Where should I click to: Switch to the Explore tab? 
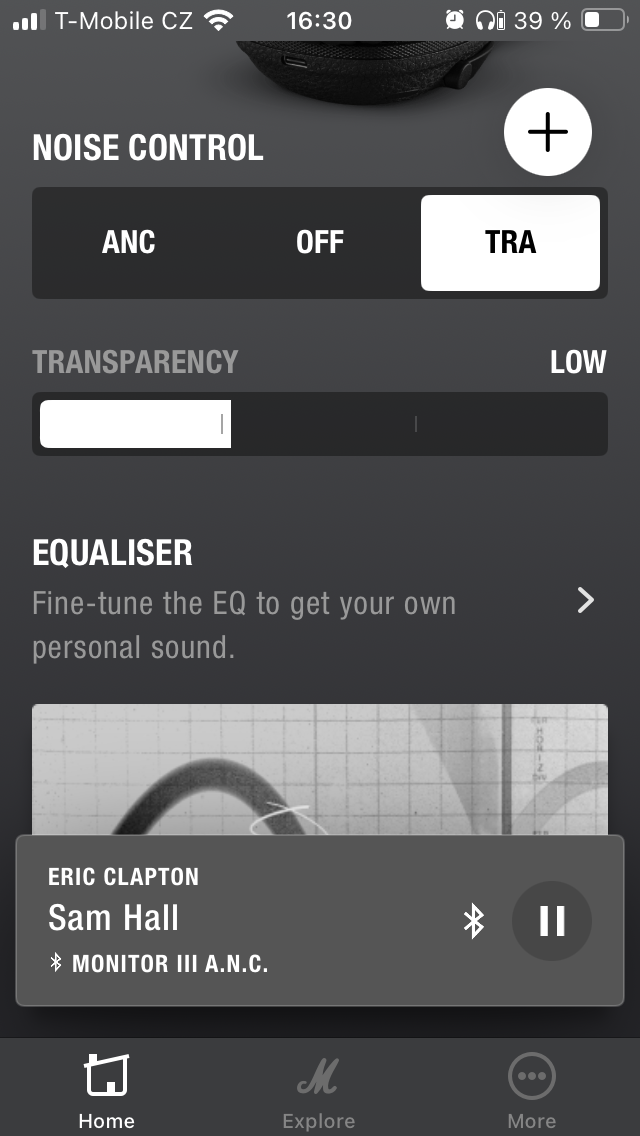(318, 1090)
